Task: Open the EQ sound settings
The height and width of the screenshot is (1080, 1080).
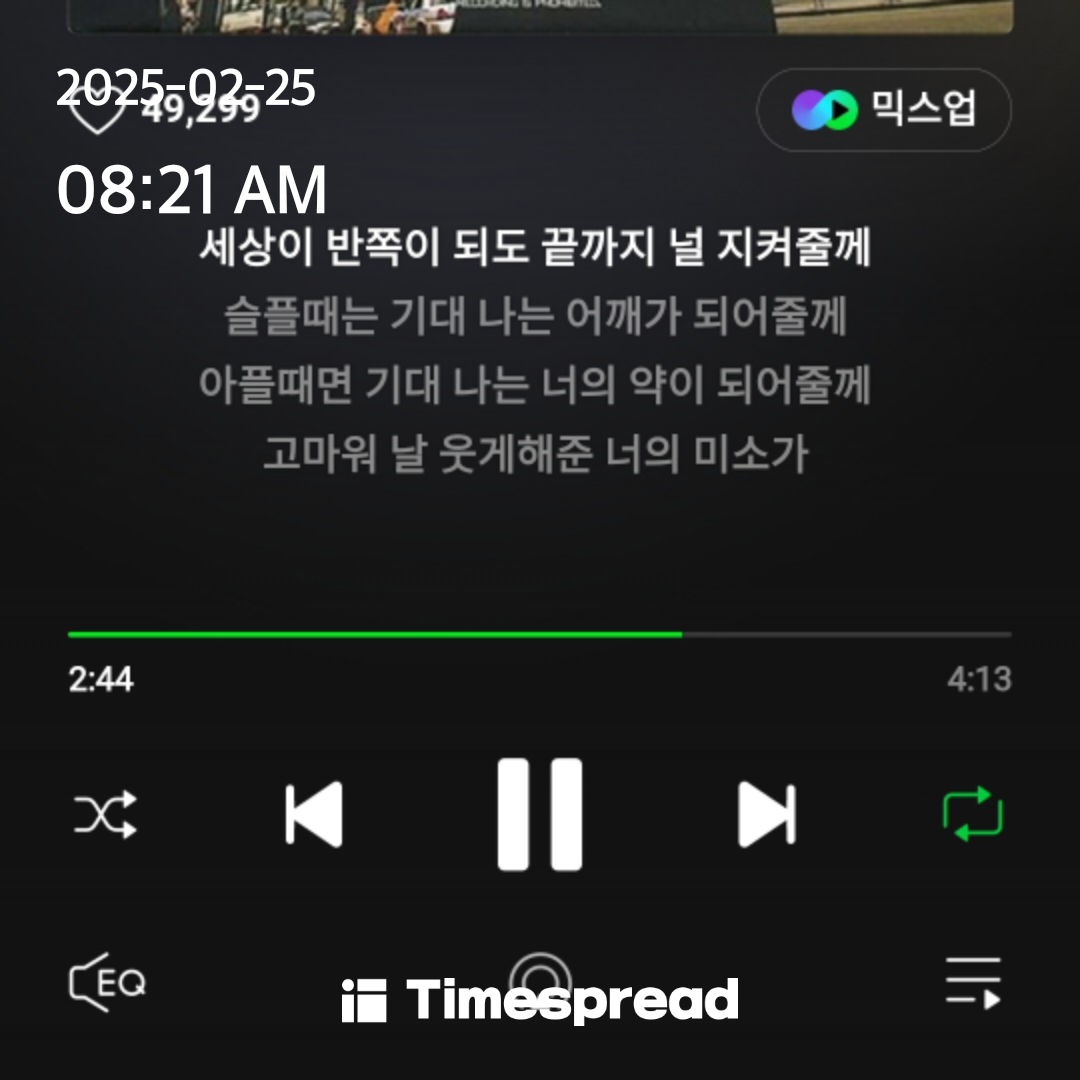Action: [107, 983]
